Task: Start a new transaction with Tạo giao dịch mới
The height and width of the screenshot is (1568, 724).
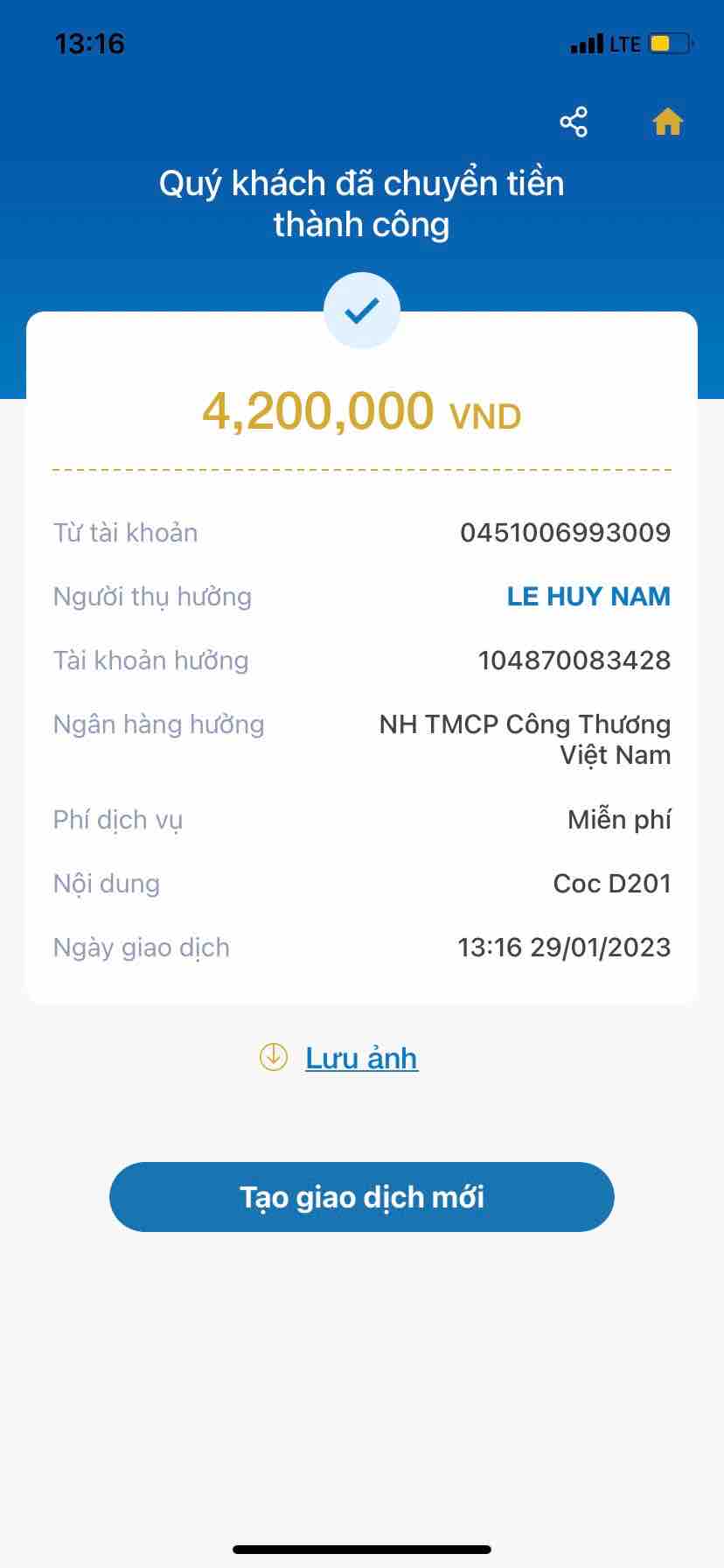Action: click(x=361, y=1197)
